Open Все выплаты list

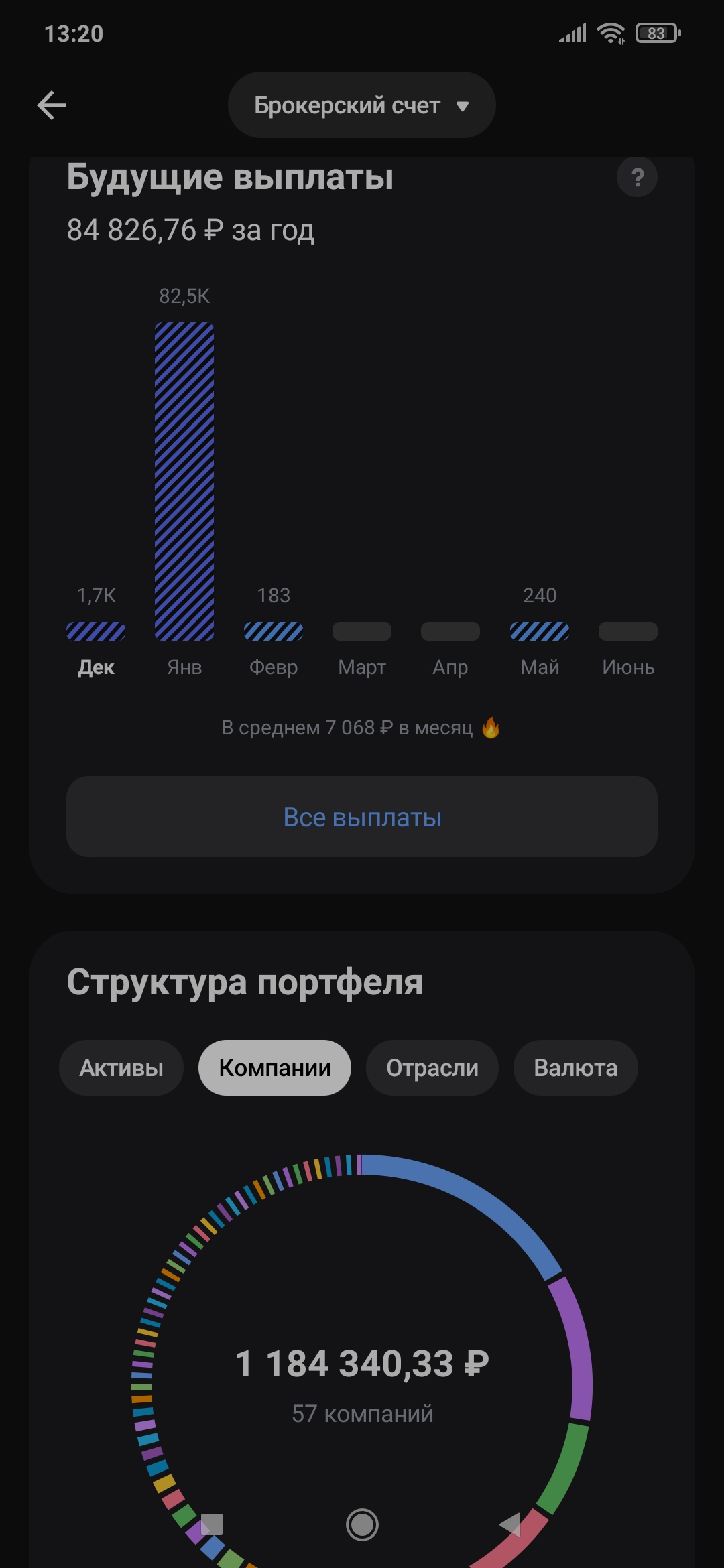tap(361, 817)
